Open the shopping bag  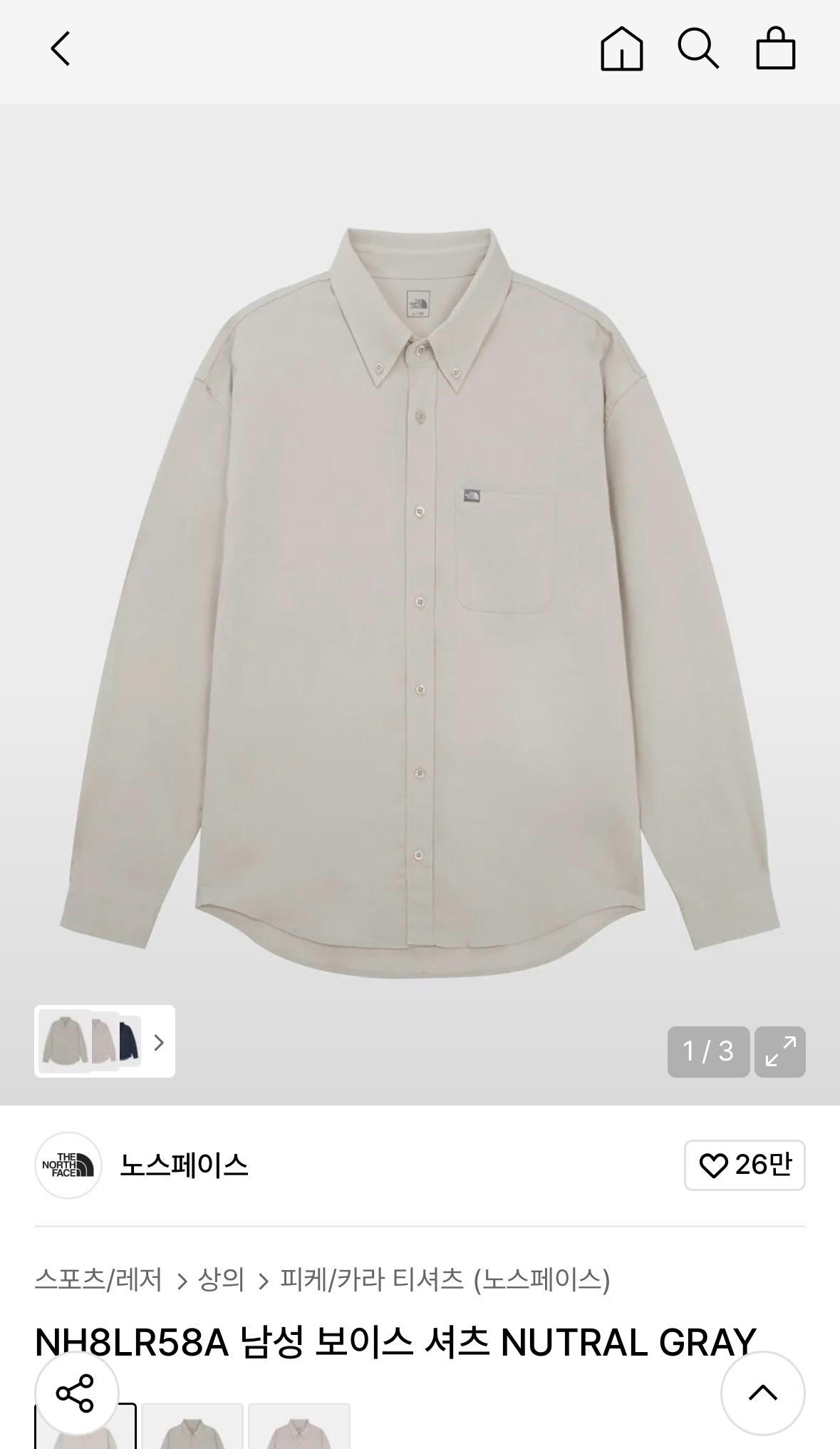pyautogui.click(x=775, y=48)
